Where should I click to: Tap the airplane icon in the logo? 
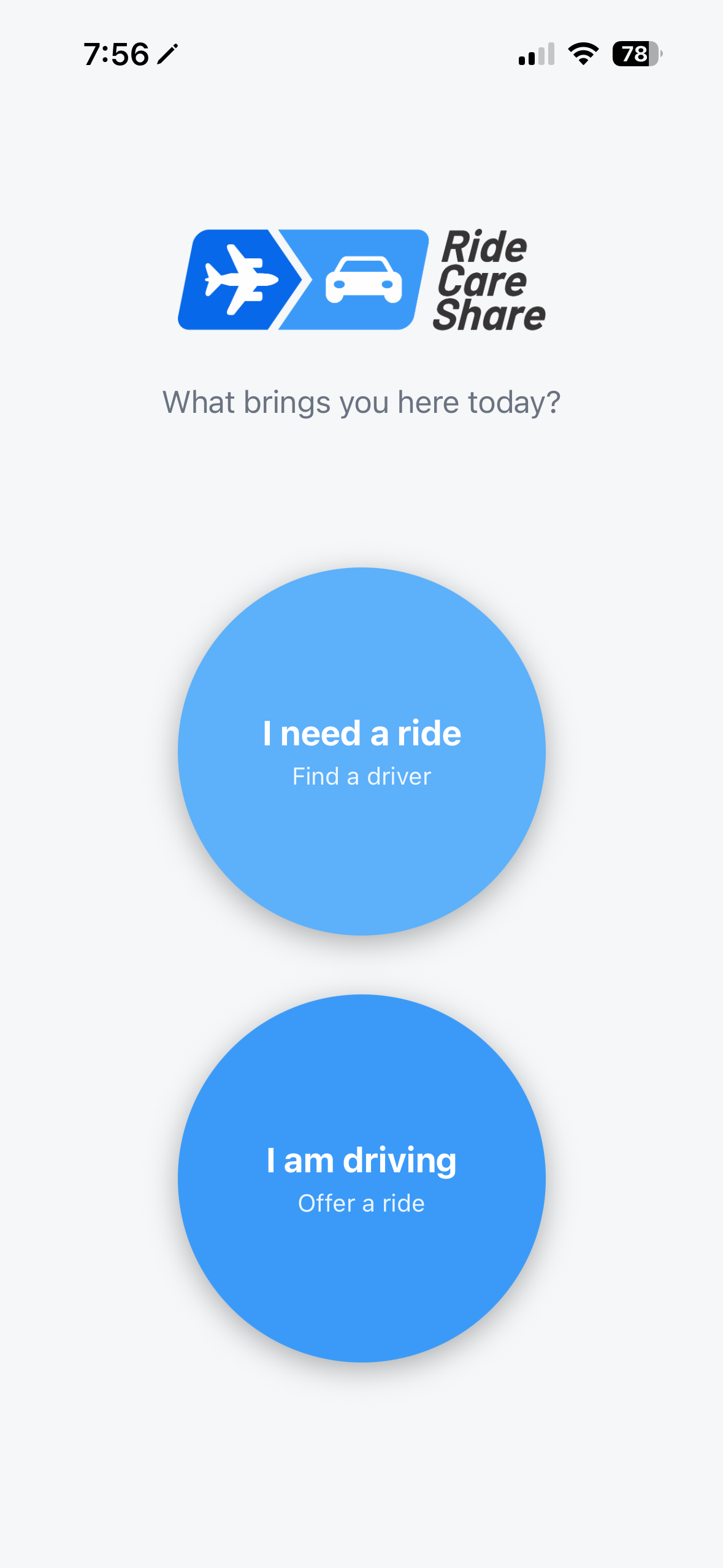coord(239,280)
